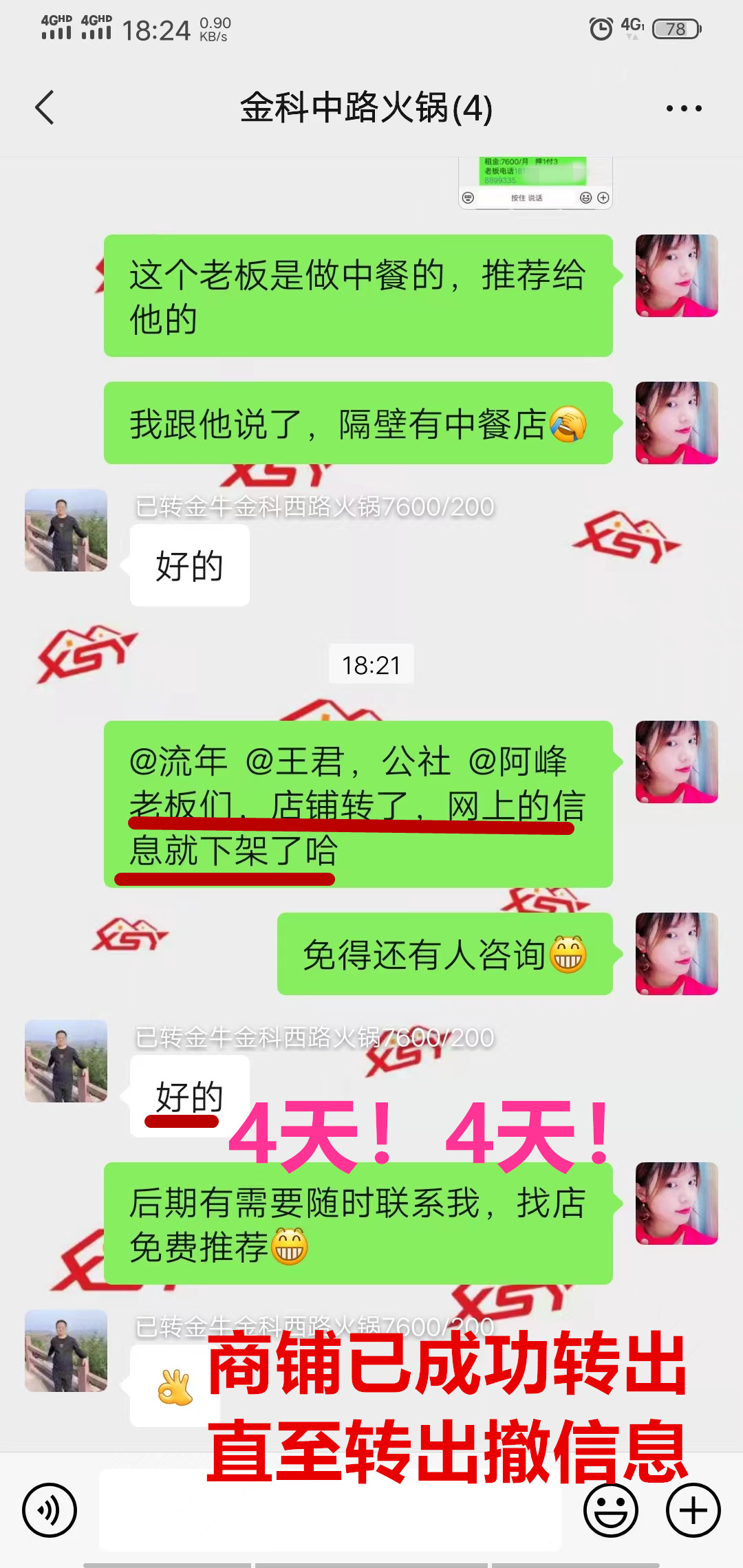Focus the message text field
This screenshot has height=1568, width=743.
point(330,1510)
